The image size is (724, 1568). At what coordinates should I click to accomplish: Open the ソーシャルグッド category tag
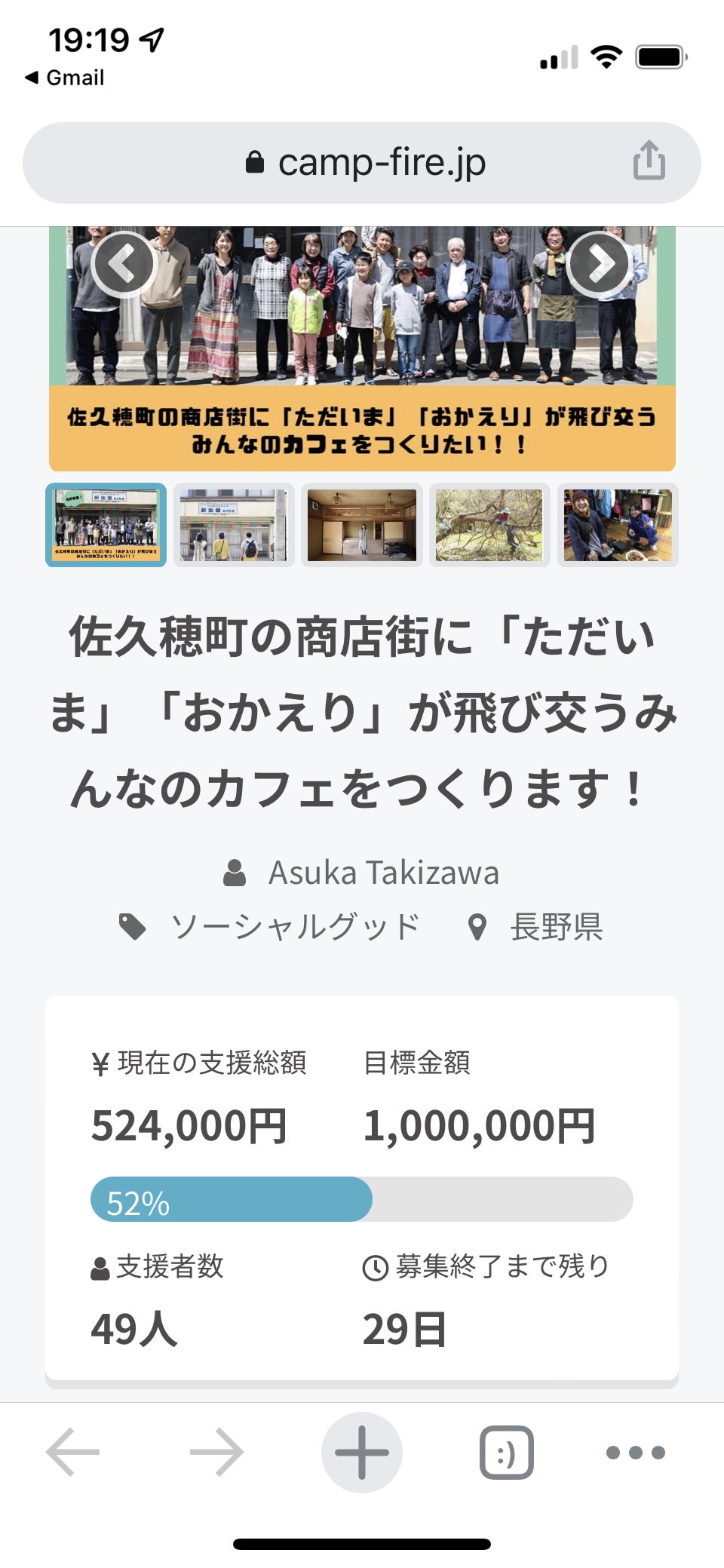[294, 927]
